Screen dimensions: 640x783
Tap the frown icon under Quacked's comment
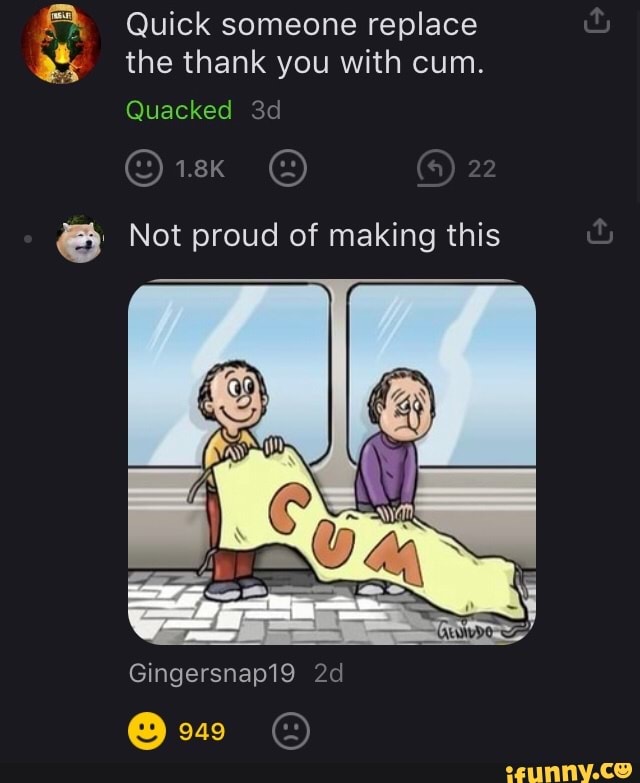coord(288,169)
